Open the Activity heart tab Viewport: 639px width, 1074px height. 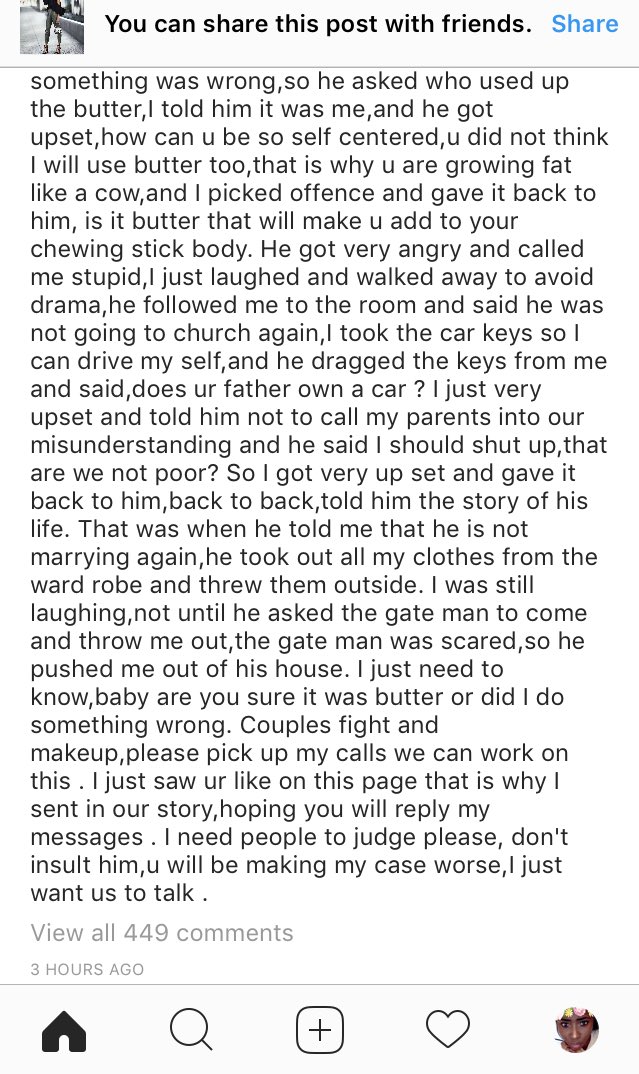(x=448, y=1029)
